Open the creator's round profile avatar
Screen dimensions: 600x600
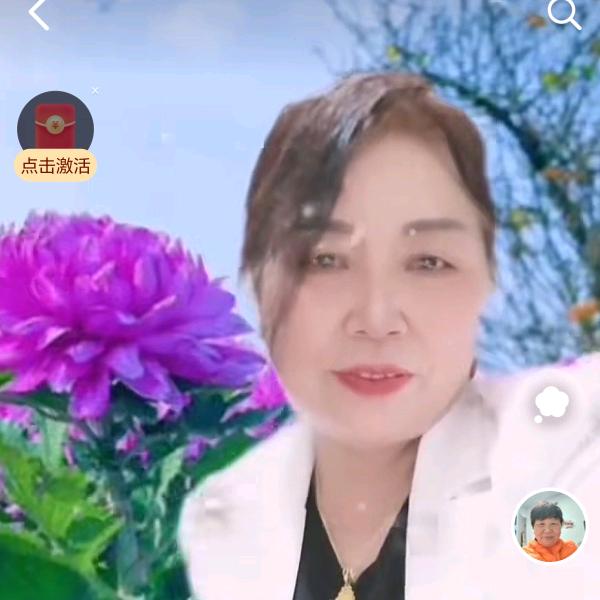pos(550,526)
